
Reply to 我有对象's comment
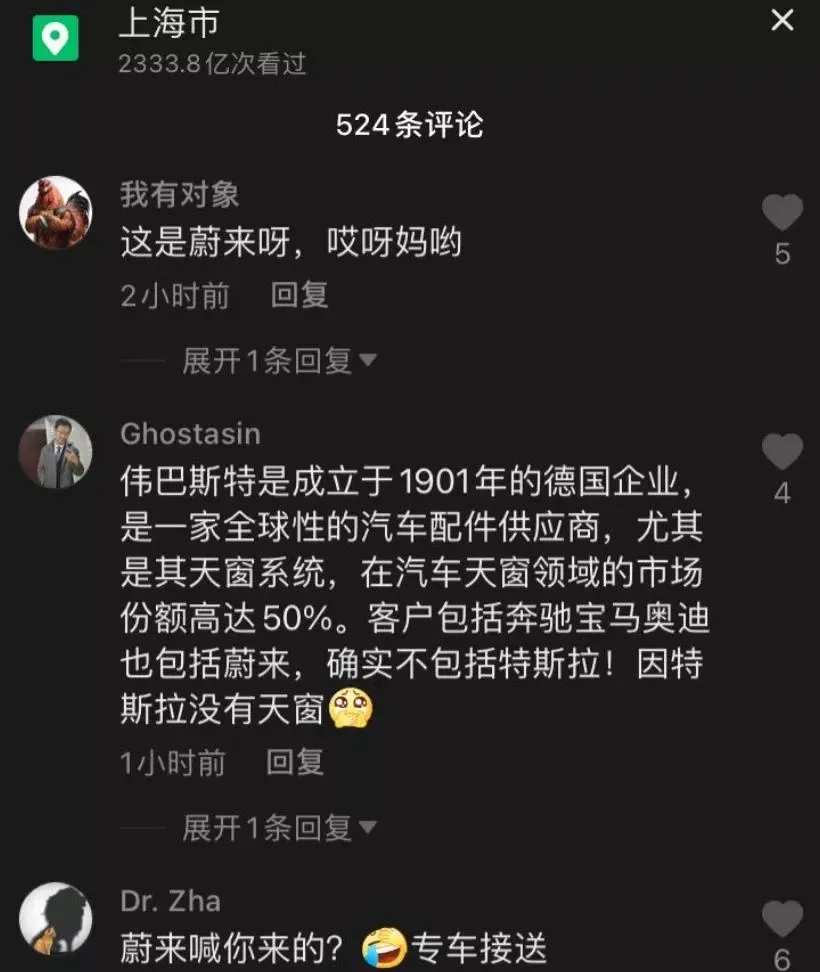point(299,295)
